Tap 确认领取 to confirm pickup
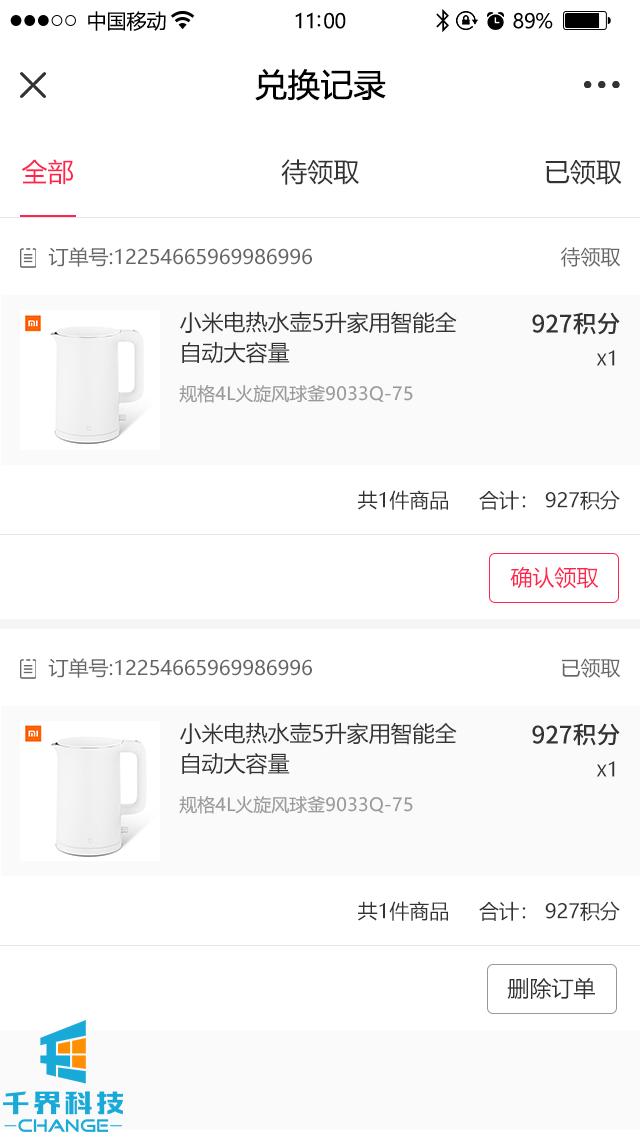 [554, 578]
